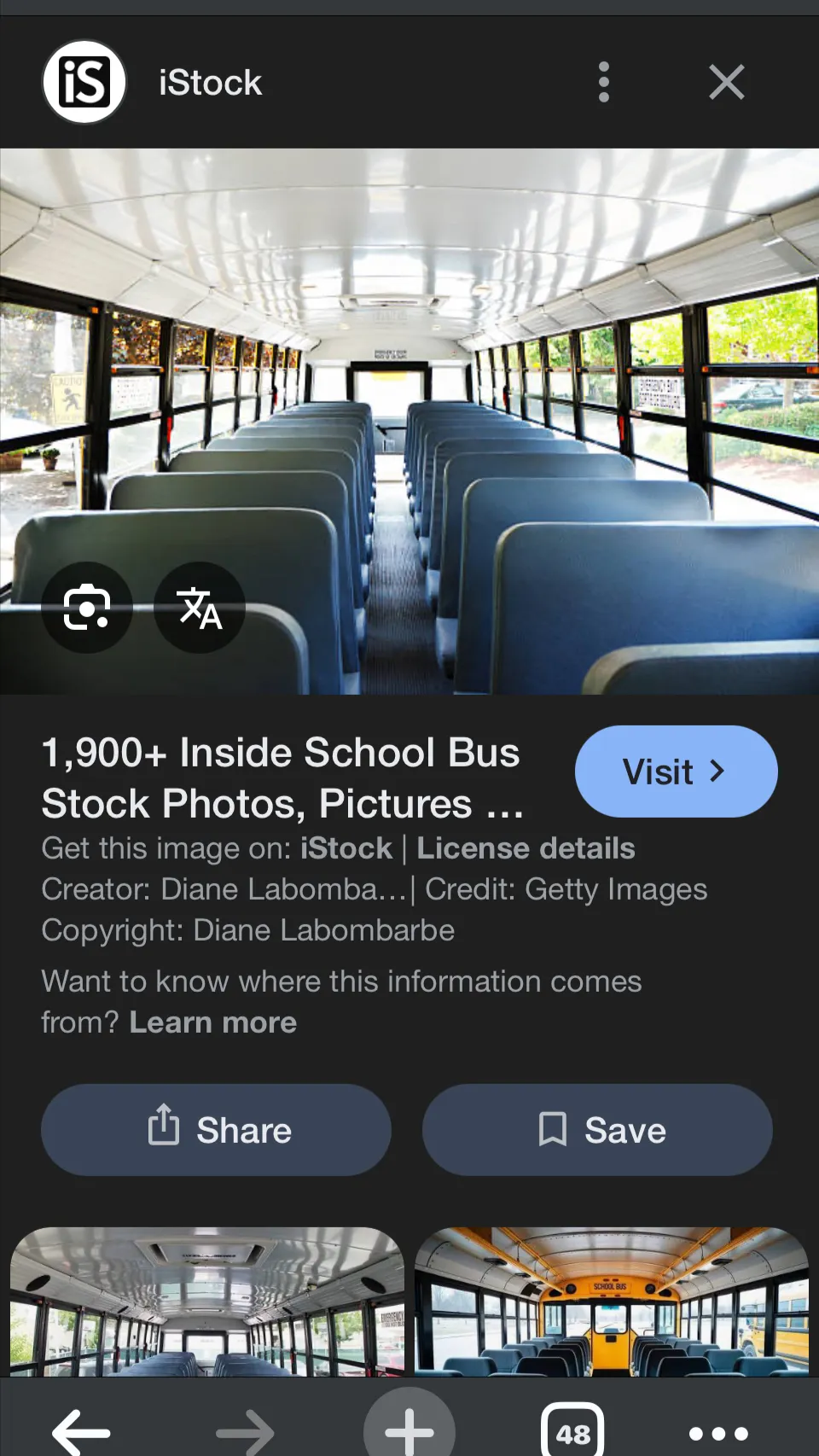Open the three-dot options menu at top
Screen dimensions: 819x1456
pyautogui.click(x=604, y=82)
